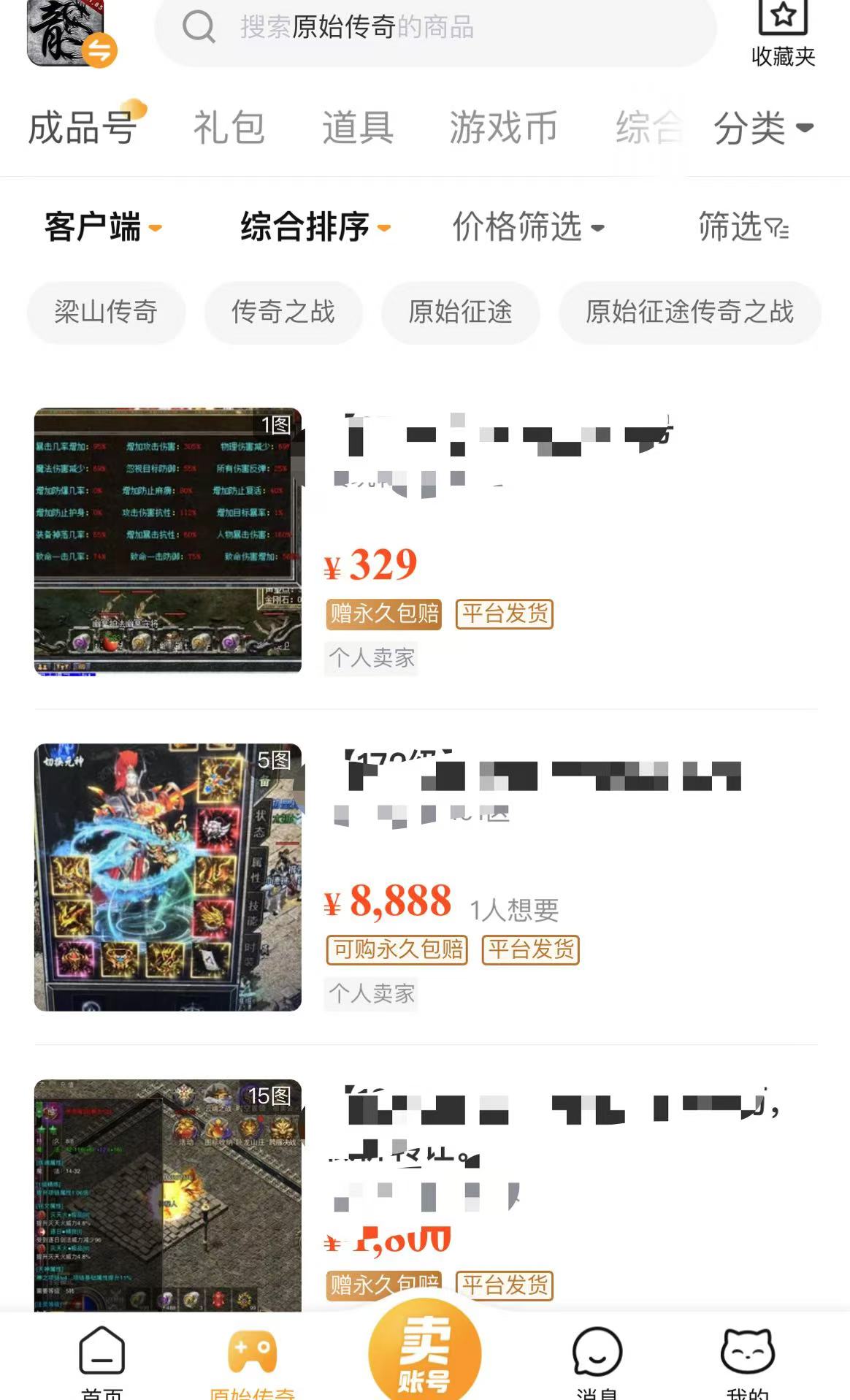Switch to the 道具 tab
The width and height of the screenshot is (850, 1400).
tap(358, 128)
